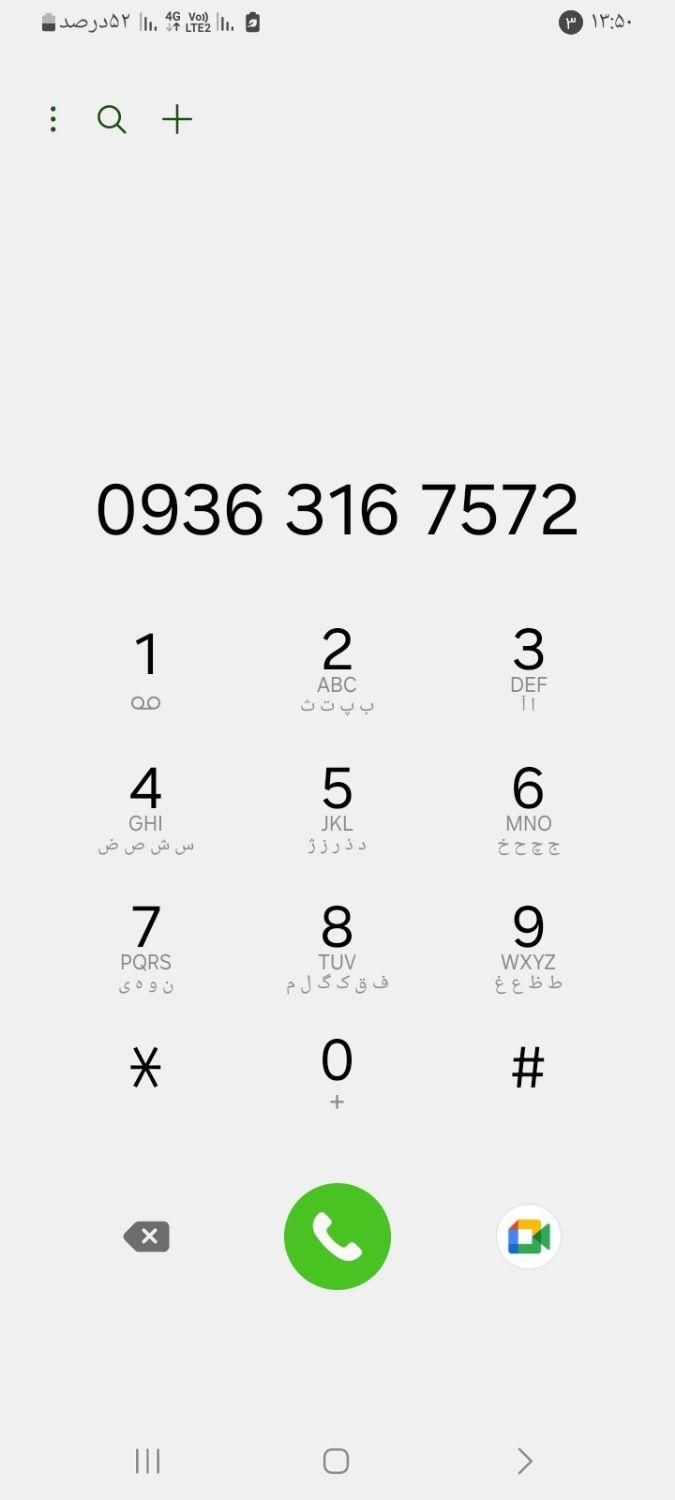The image size is (675, 1500).
Task: Enter digit 7 PQRS key
Action: [146, 946]
